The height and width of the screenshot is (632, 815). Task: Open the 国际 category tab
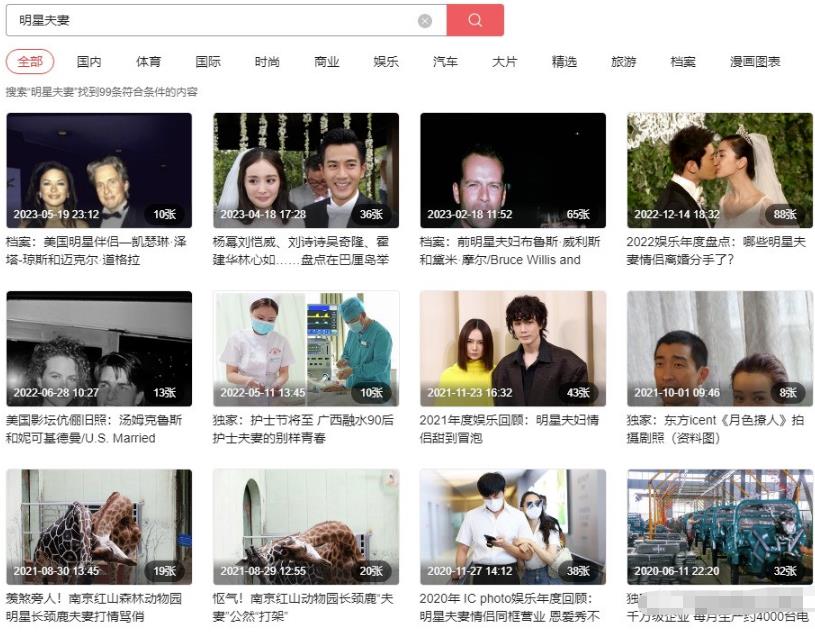click(x=208, y=62)
